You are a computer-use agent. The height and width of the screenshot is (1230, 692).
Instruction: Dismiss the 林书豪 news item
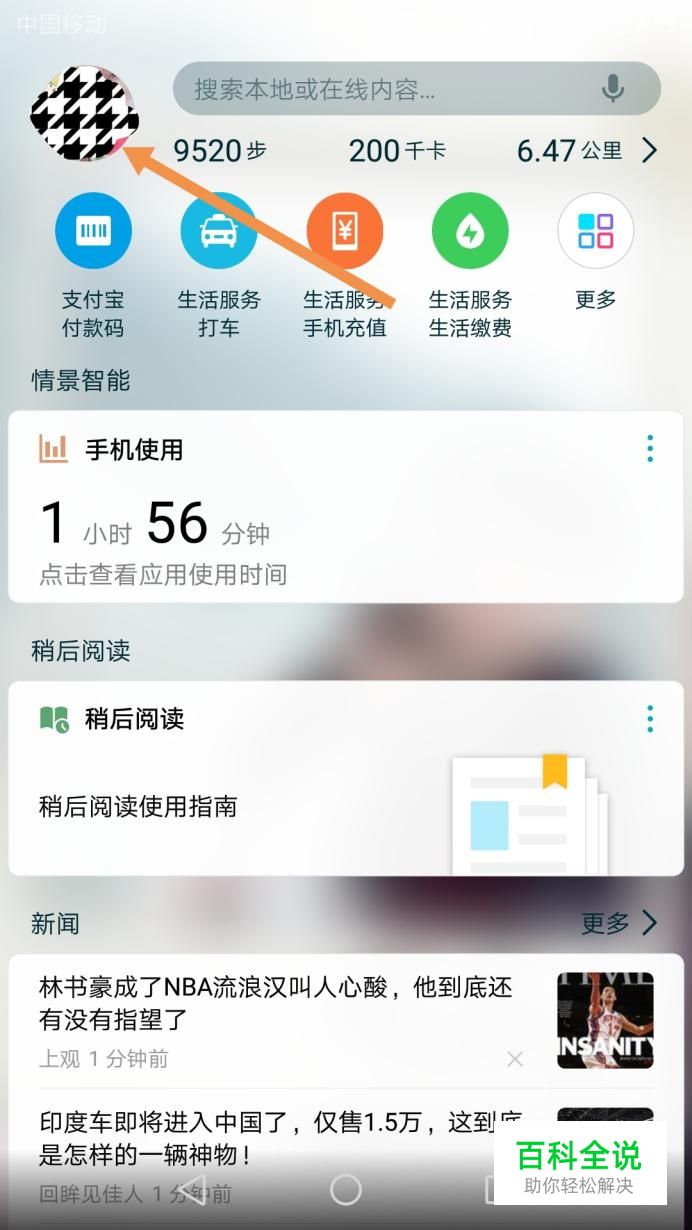tap(515, 1059)
